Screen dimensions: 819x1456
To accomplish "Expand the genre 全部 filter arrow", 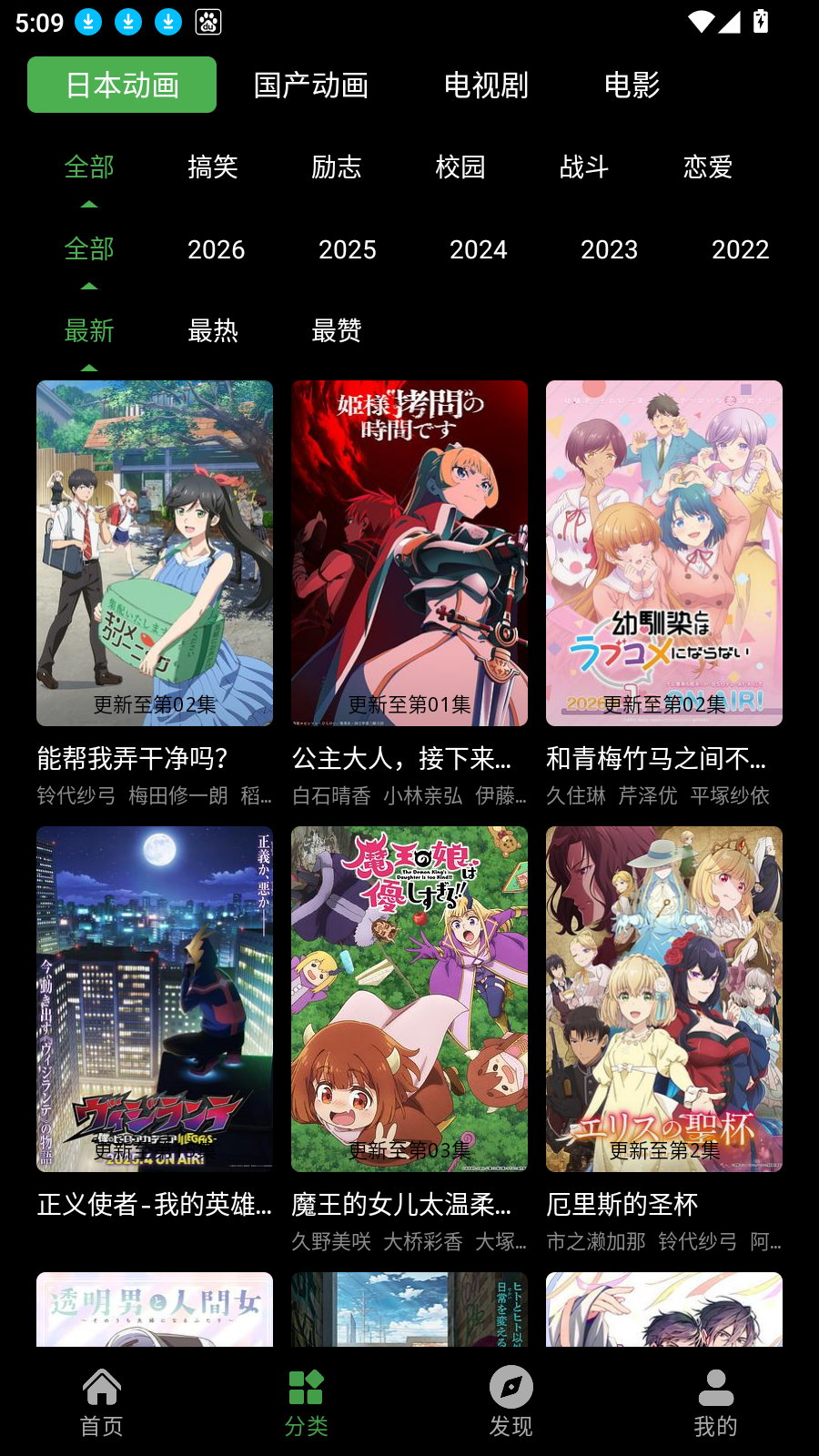I will (89, 204).
